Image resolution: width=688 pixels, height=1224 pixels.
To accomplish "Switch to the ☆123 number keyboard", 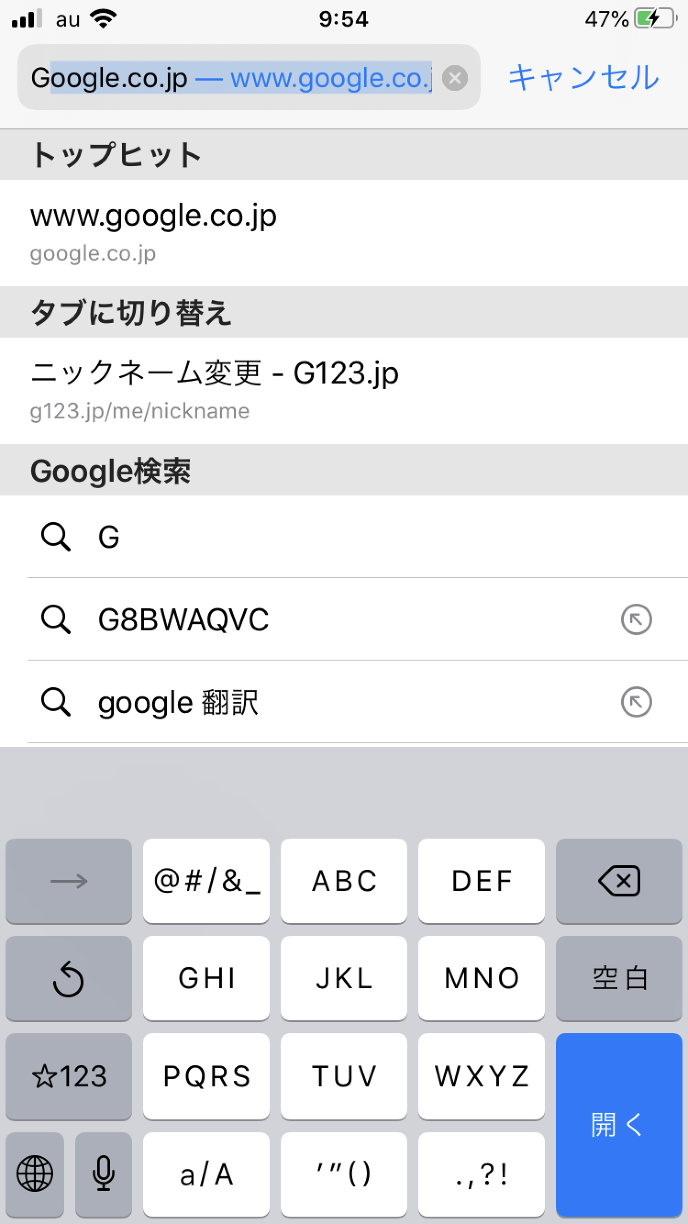I will tap(69, 1076).
